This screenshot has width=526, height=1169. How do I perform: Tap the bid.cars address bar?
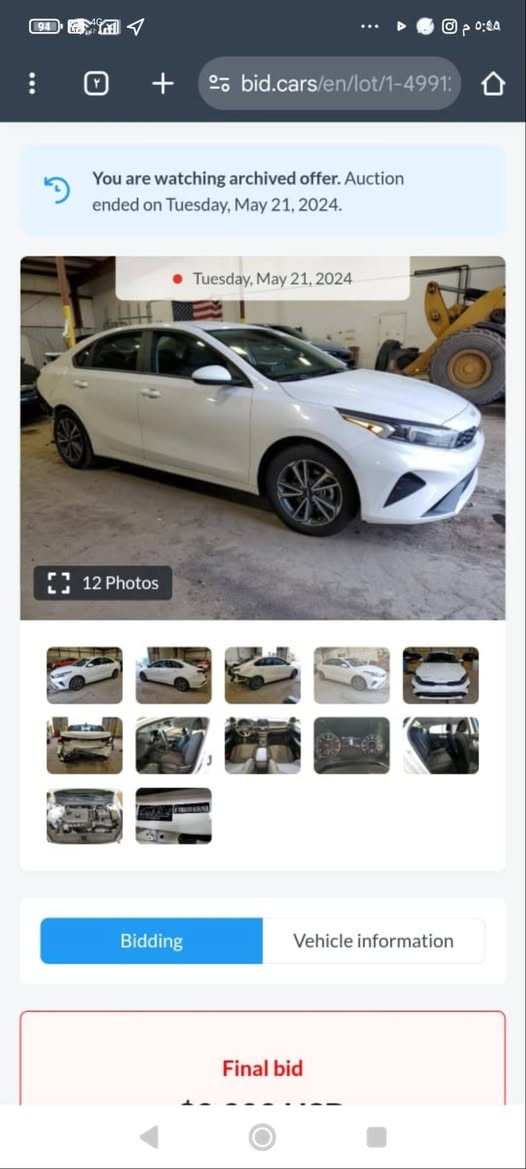click(x=329, y=84)
